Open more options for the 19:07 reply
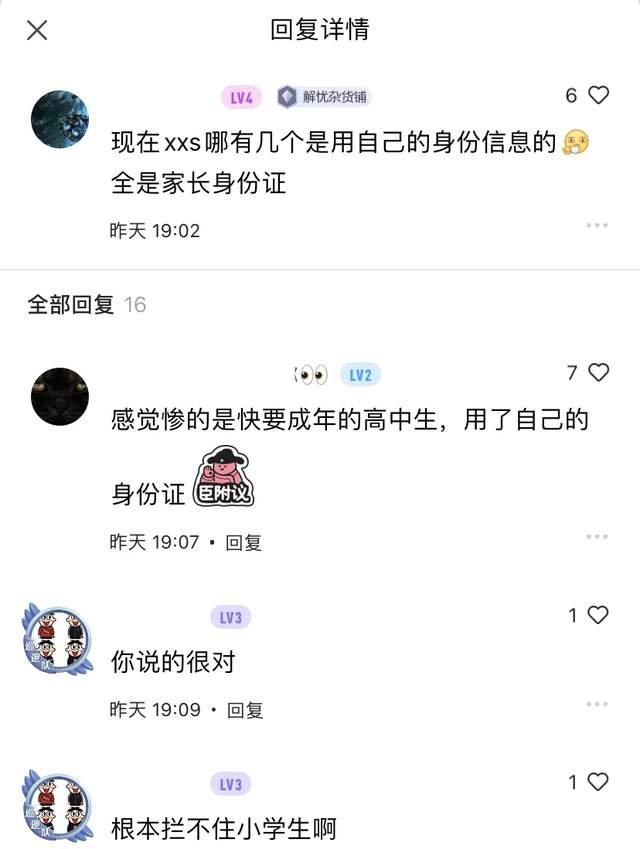The image size is (640, 849). point(597,537)
